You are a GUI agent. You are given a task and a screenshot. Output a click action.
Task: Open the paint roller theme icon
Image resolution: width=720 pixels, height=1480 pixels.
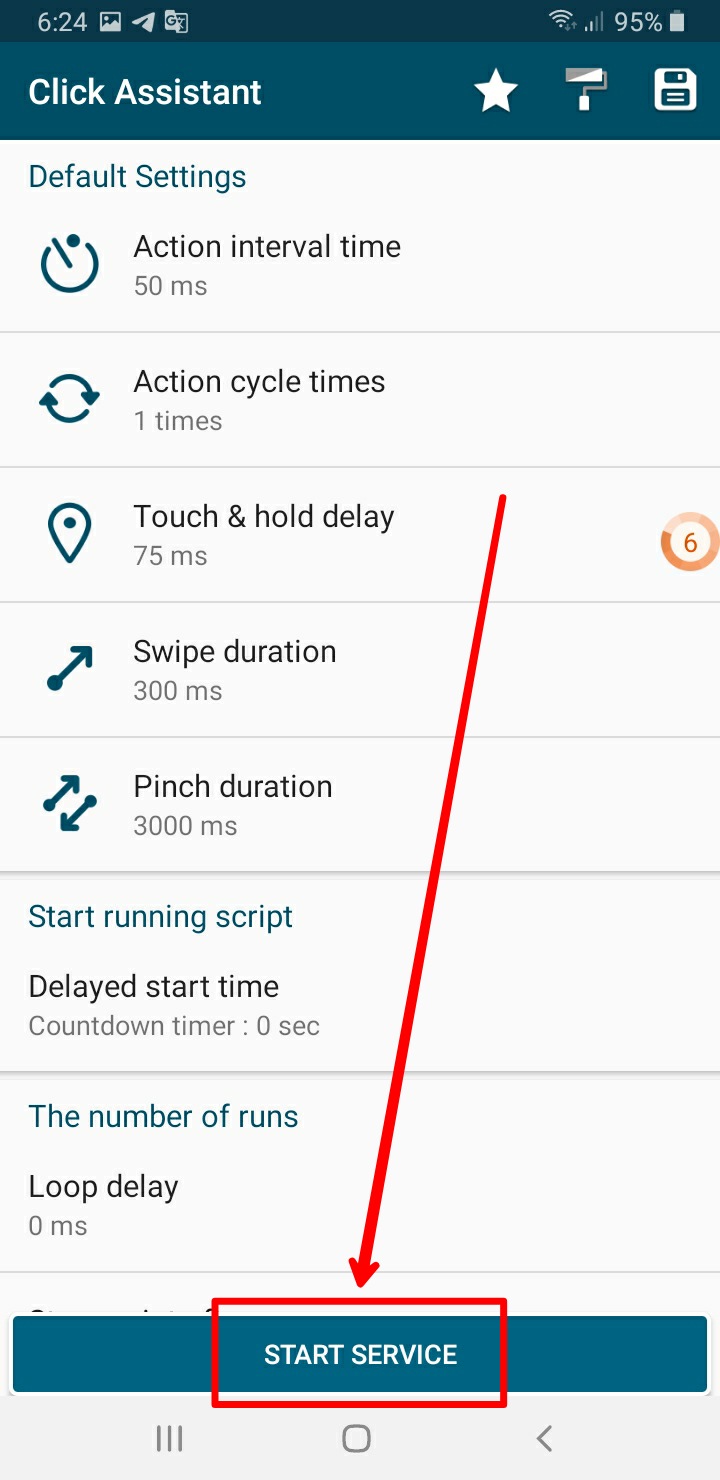[586, 91]
